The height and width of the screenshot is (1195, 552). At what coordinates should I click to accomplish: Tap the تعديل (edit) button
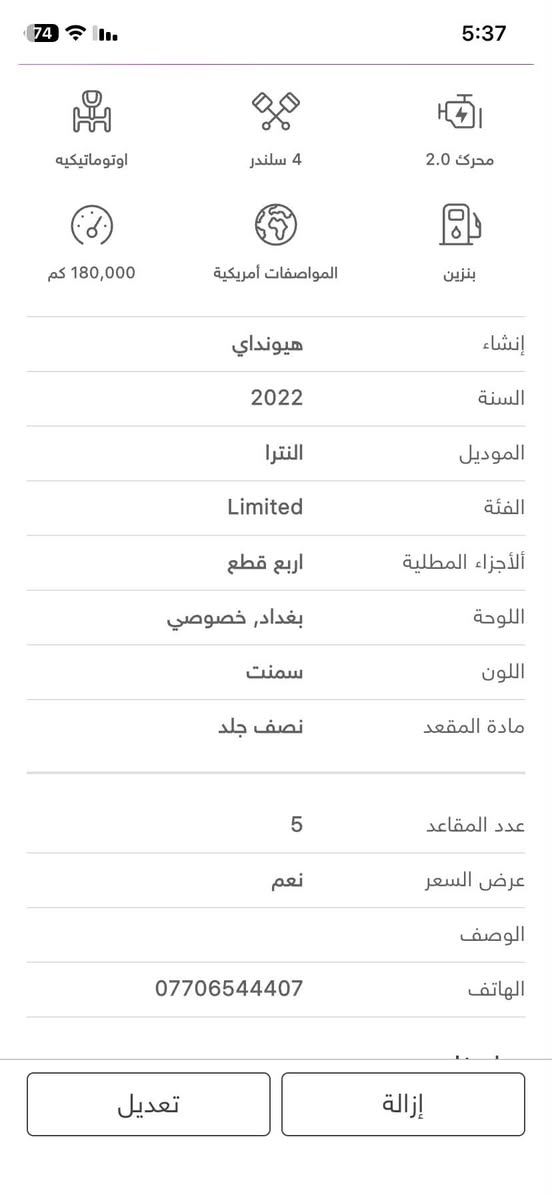(x=149, y=1104)
